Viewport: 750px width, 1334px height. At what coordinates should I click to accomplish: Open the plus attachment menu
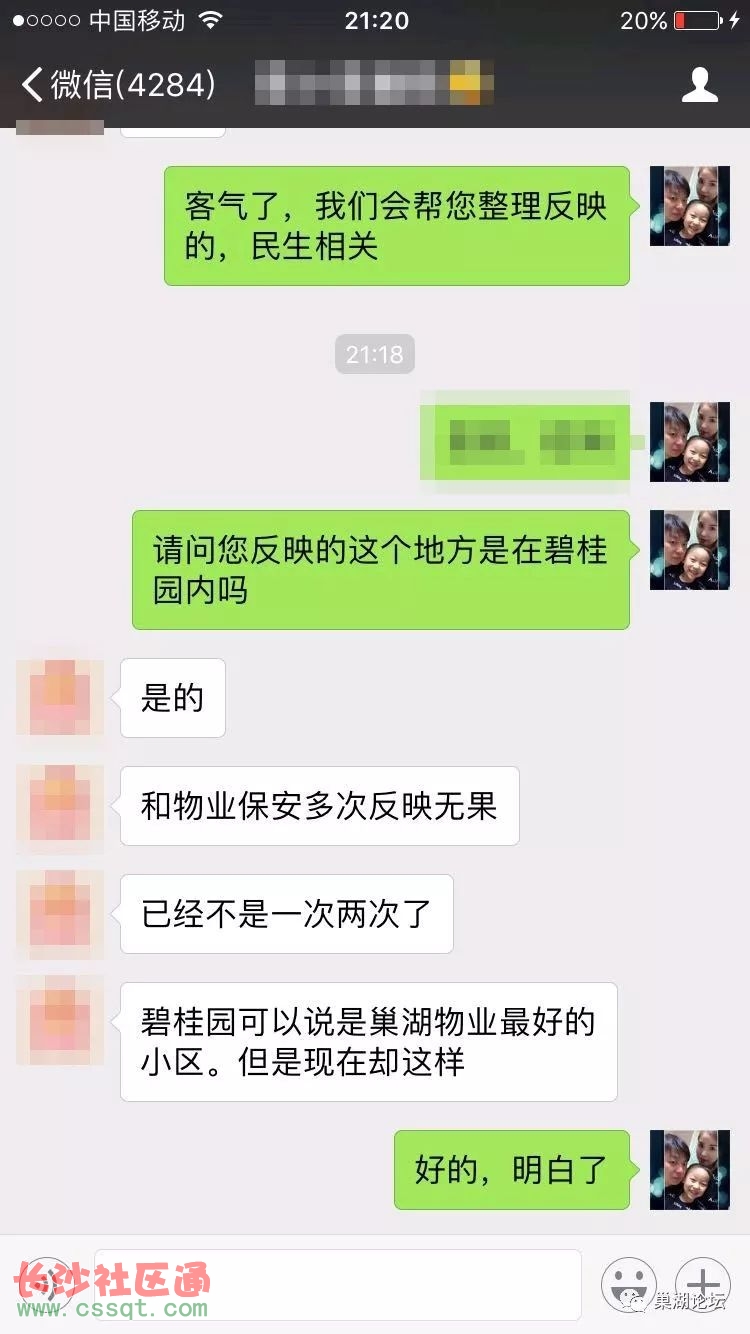[x=702, y=1285]
